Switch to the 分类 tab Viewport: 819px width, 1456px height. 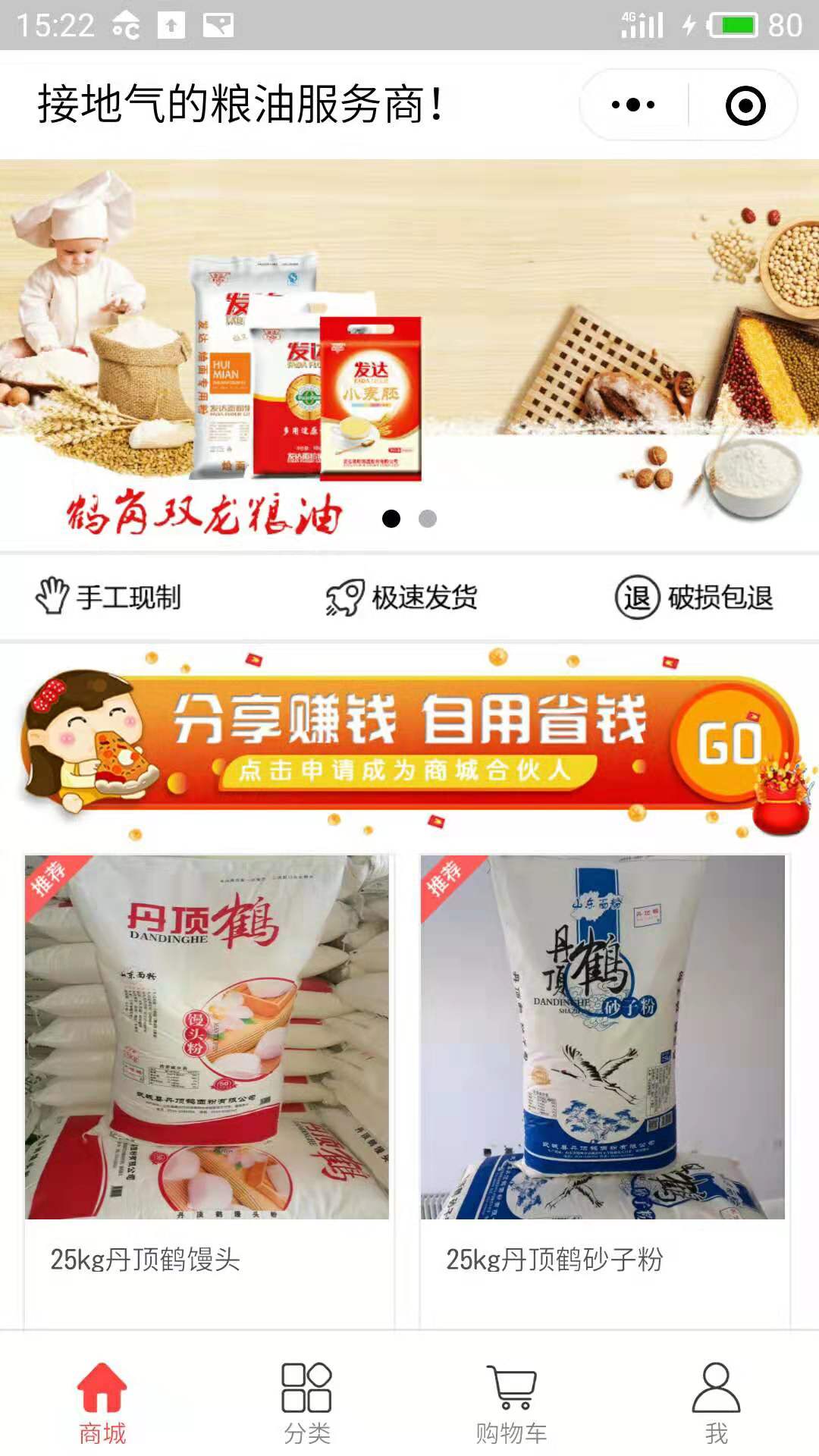pyautogui.click(x=307, y=1403)
